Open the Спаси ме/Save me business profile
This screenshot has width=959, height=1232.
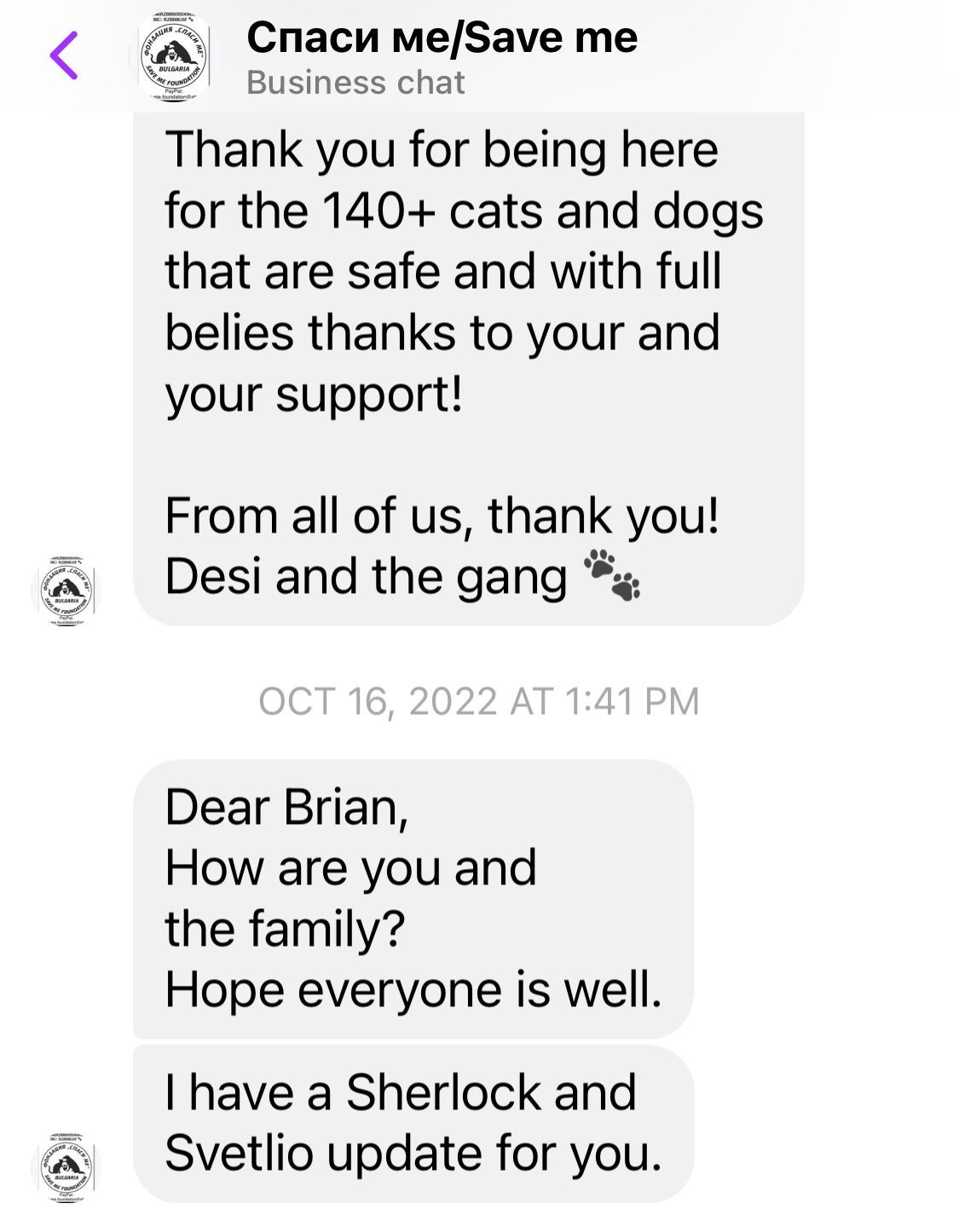(441, 39)
